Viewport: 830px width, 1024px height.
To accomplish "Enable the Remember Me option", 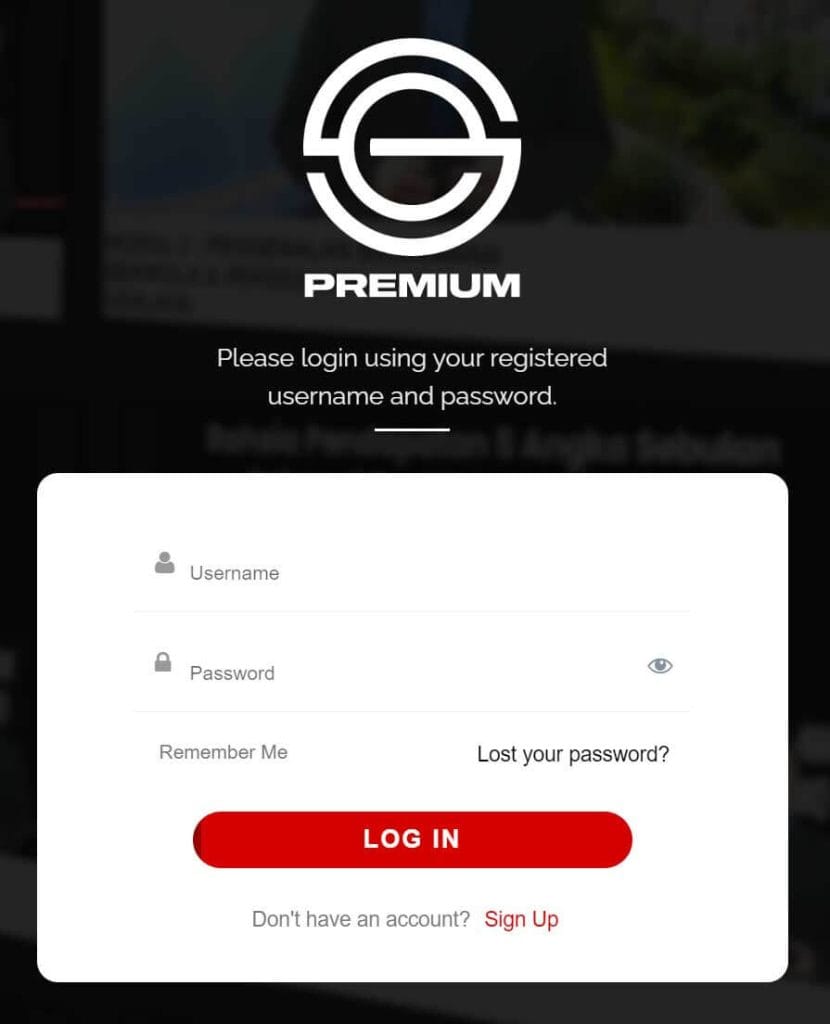I will tap(223, 752).
